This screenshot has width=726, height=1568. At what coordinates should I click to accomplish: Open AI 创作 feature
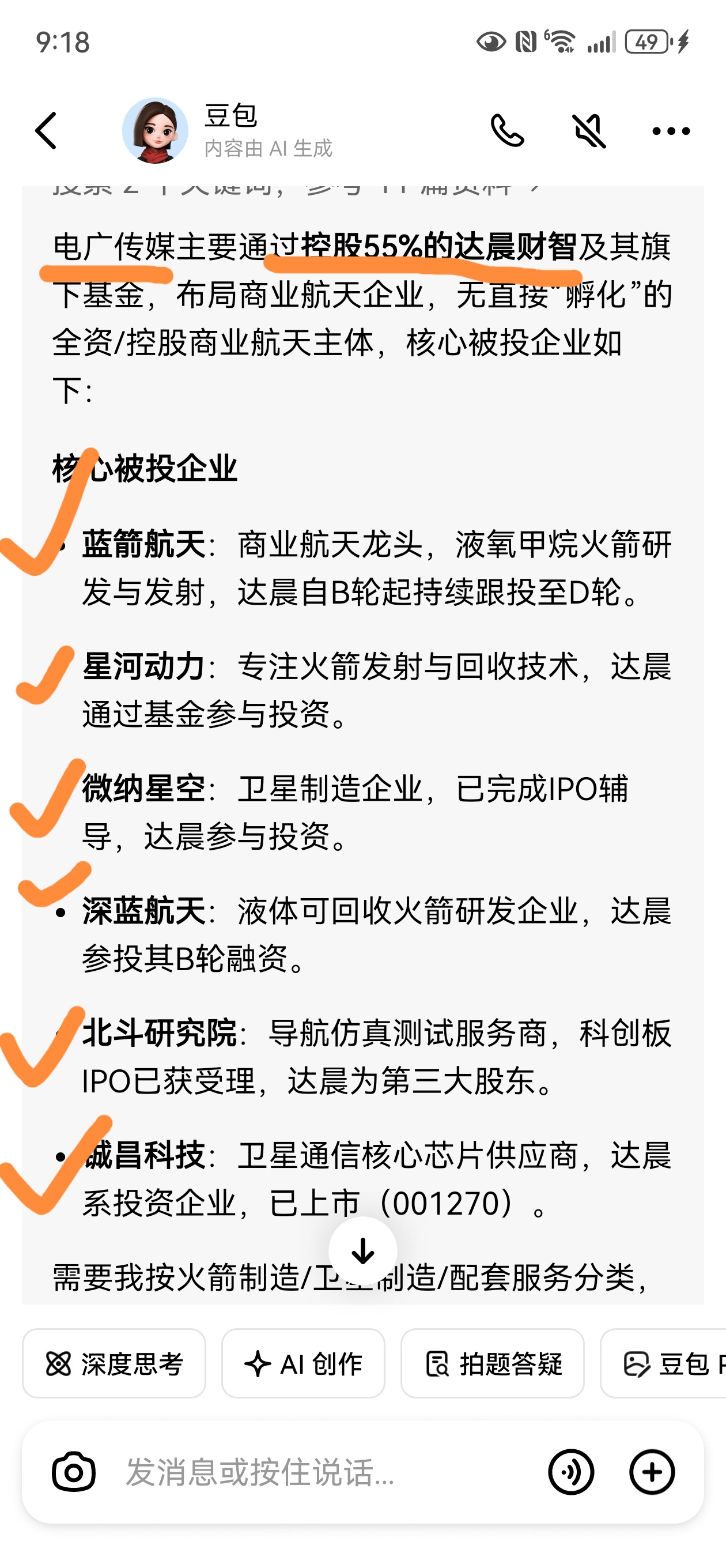(x=303, y=1364)
